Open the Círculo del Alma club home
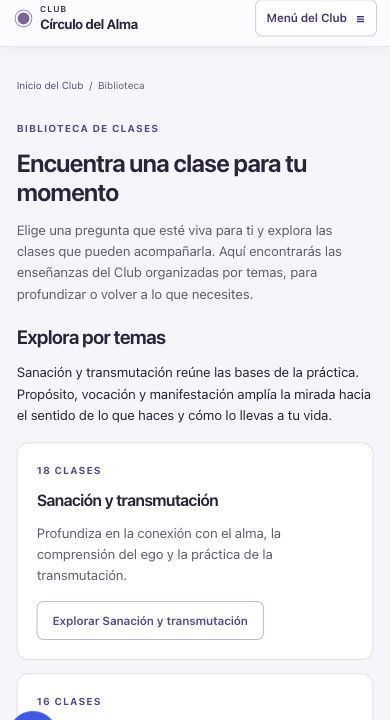The height and width of the screenshot is (720, 390). pyautogui.click(x=76, y=19)
